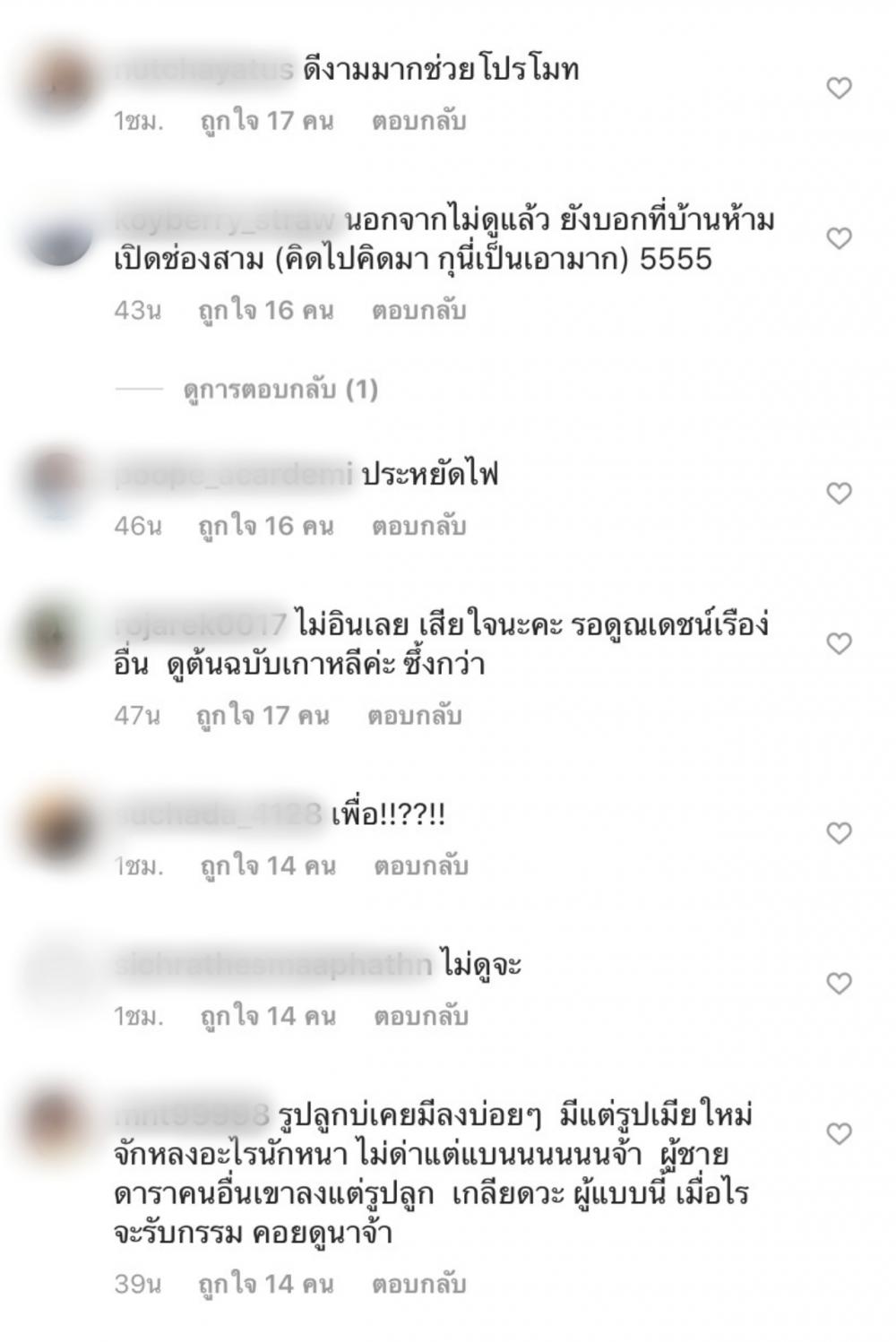896x1342 pixels.
Task: Reply to the comment starting with 'รูปลูกบ่เคยมีลงบ่อยๆ'
Action: (x=418, y=1284)
